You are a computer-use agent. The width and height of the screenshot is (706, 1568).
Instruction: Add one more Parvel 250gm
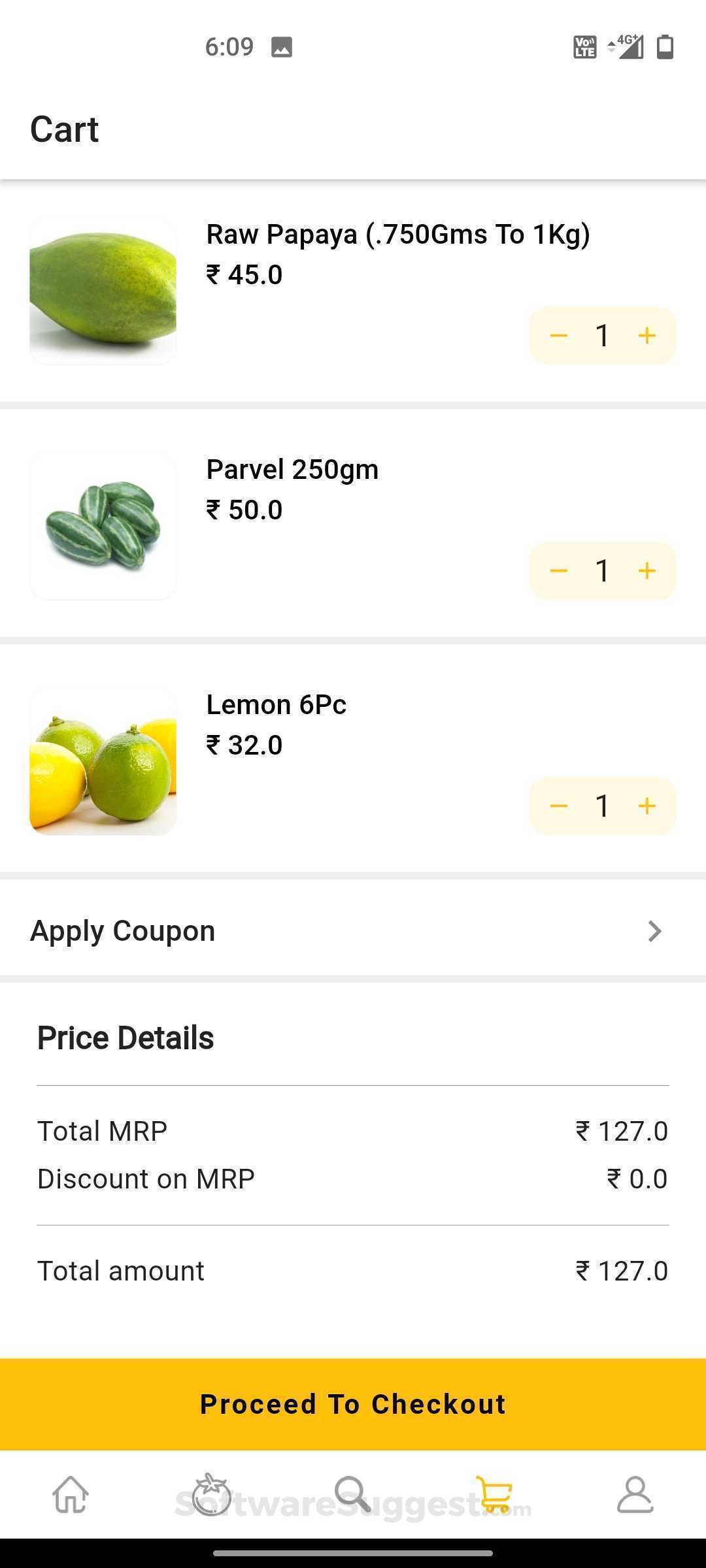coord(647,571)
